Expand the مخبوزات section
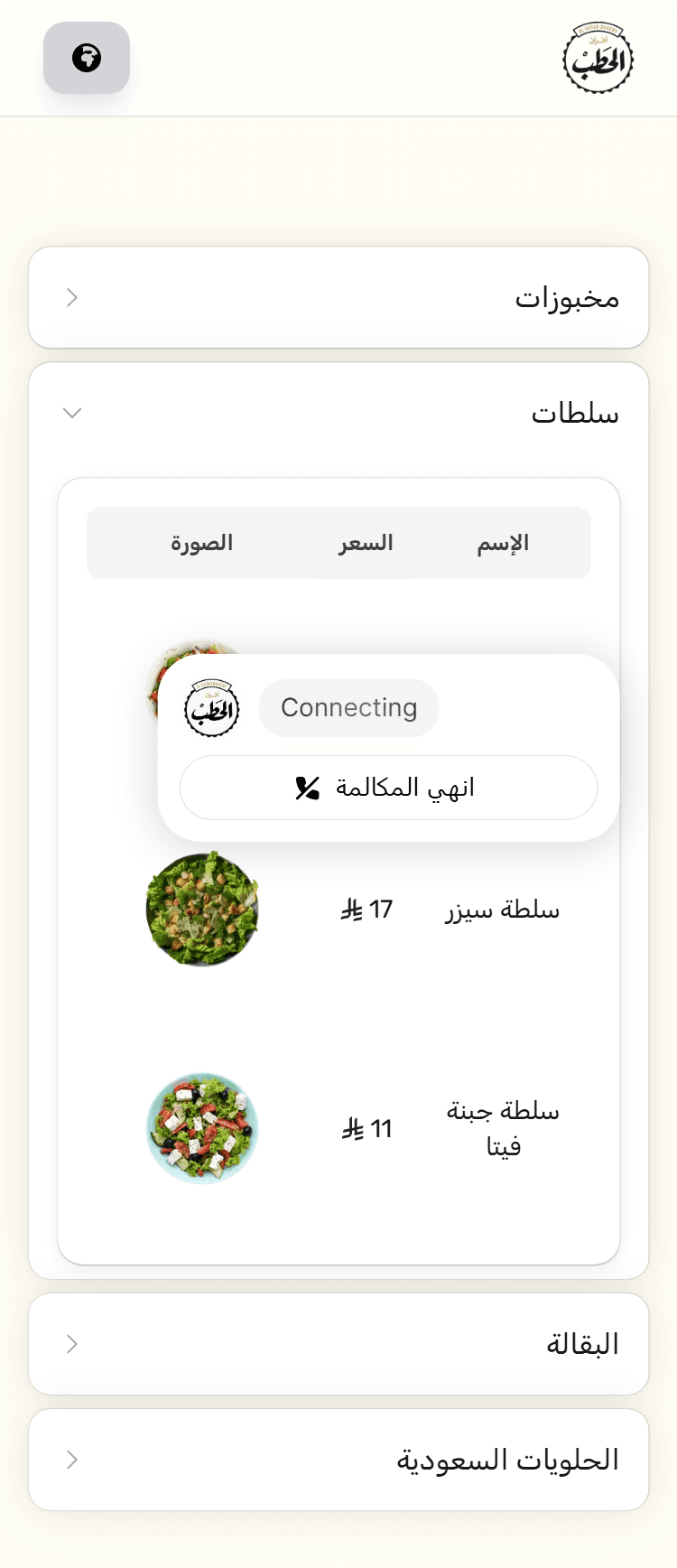The height and width of the screenshot is (1568, 677). click(338, 297)
